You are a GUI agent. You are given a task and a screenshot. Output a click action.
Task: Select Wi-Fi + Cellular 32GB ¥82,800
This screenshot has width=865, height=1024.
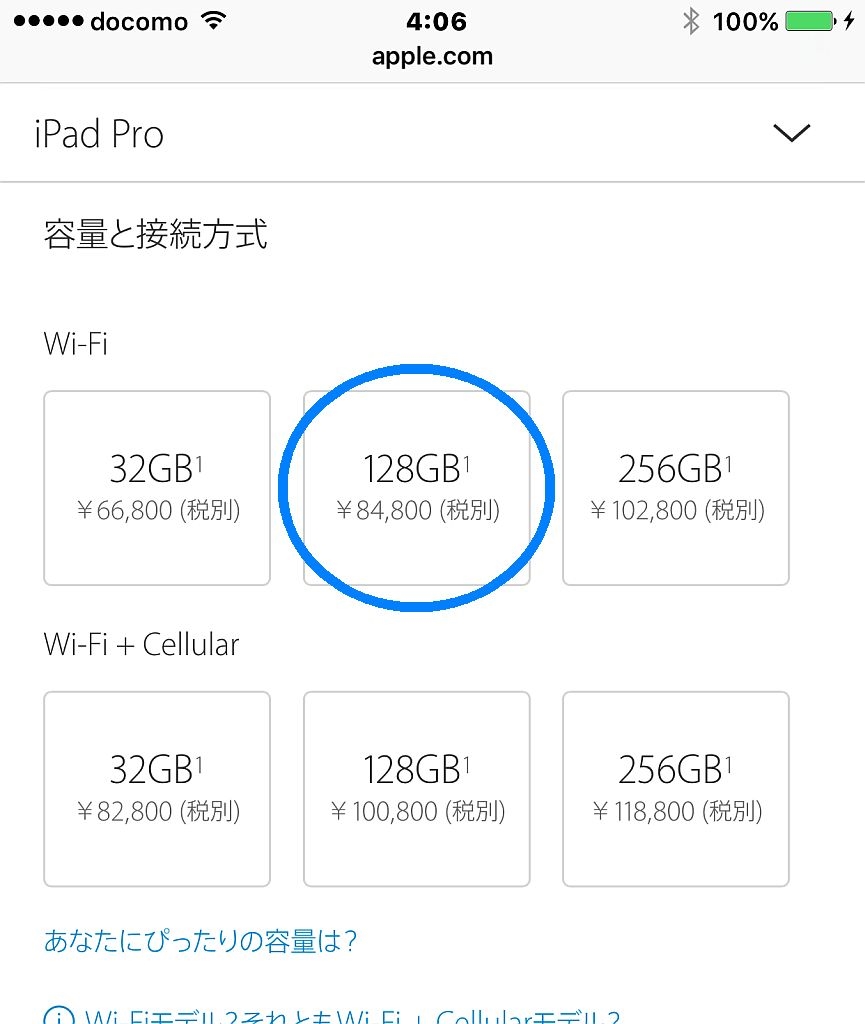click(157, 788)
